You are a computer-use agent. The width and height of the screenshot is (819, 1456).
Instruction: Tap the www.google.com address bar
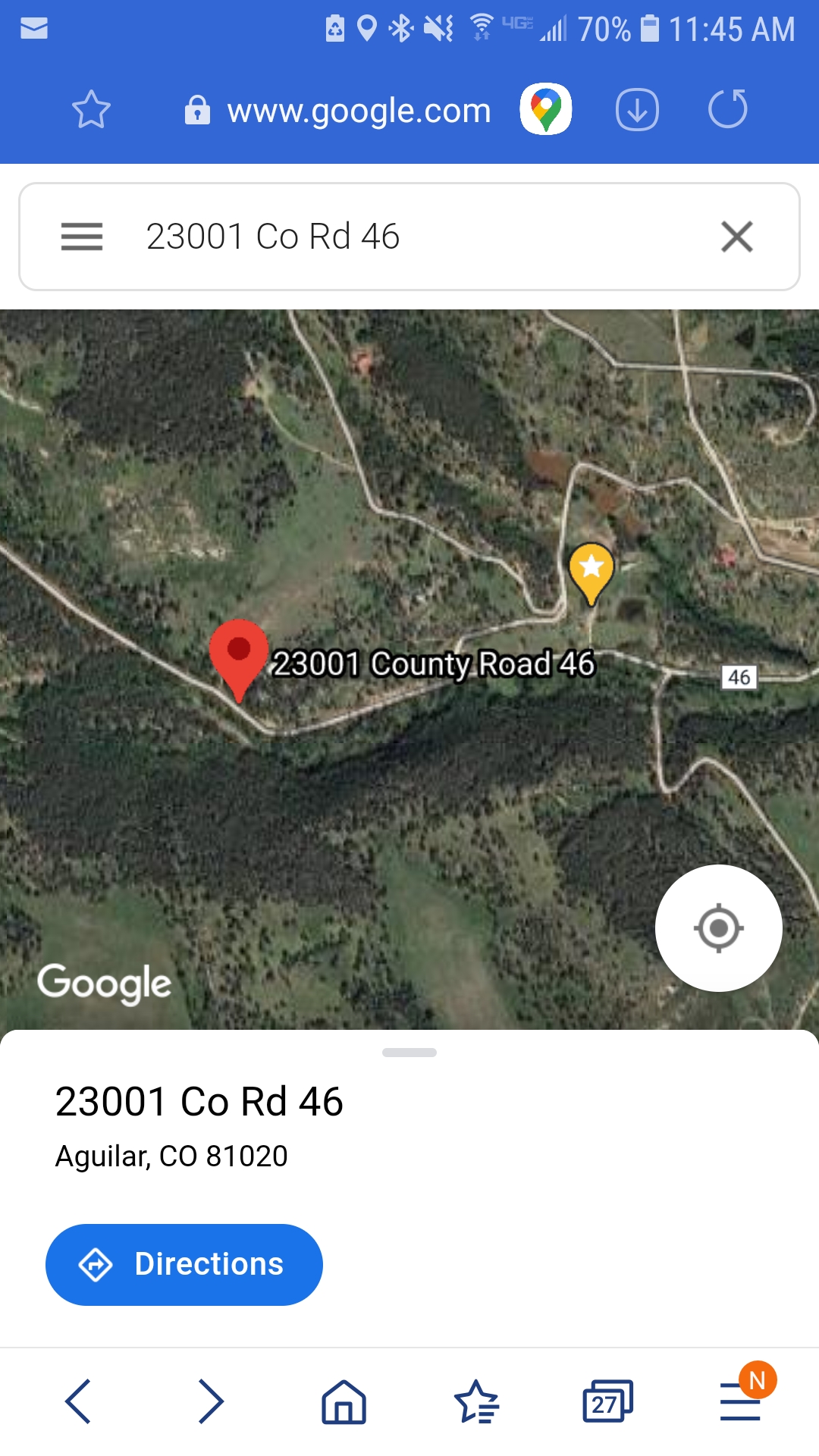338,111
